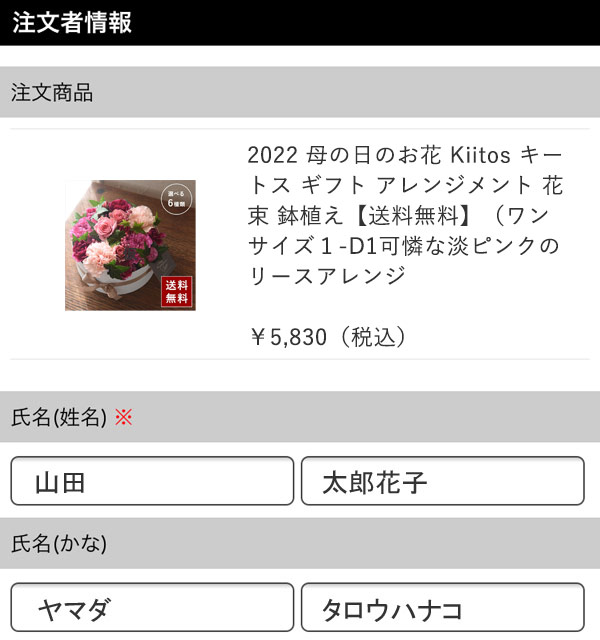The width and height of the screenshot is (600, 640).
Task: Edit the family name field containing 山田
Action: (x=152, y=482)
